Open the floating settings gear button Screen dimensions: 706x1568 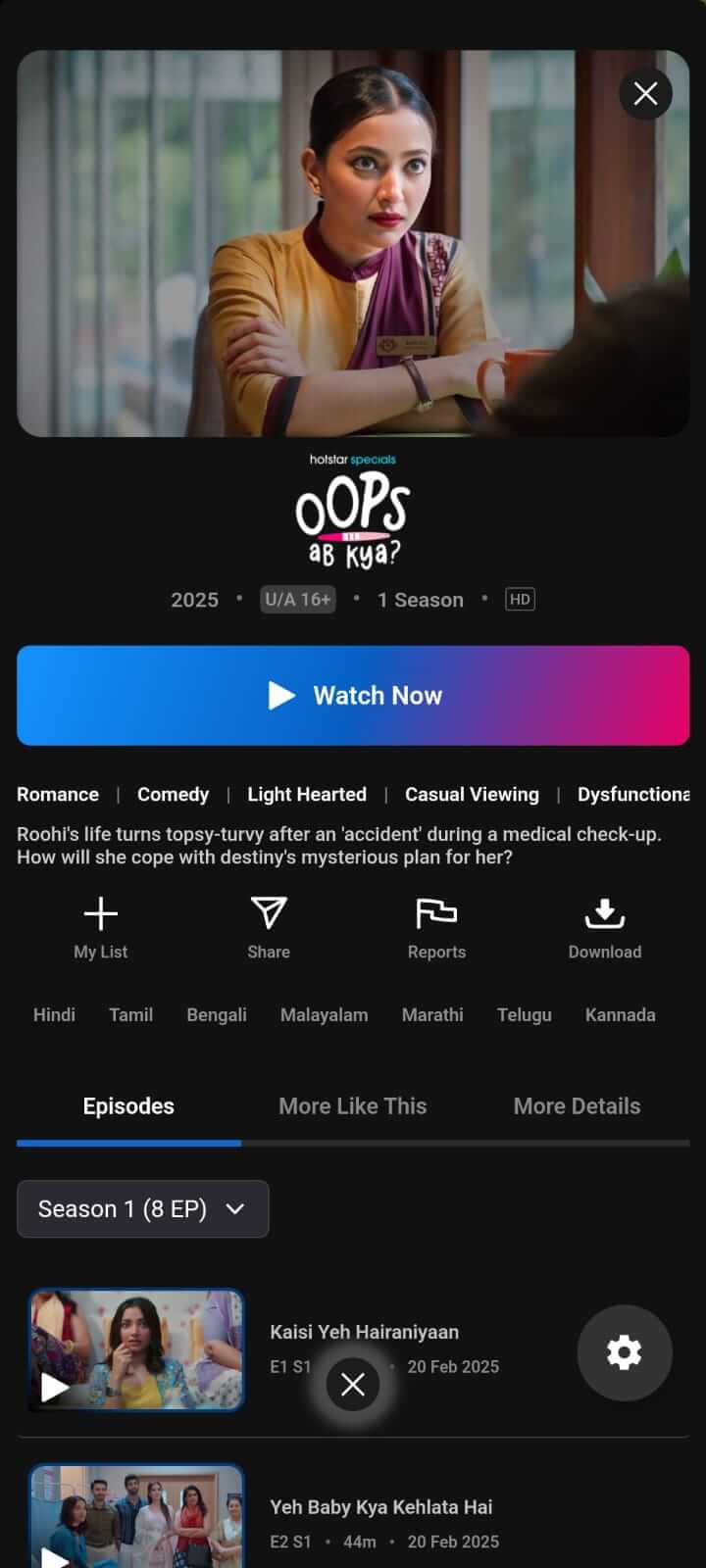tap(624, 1352)
